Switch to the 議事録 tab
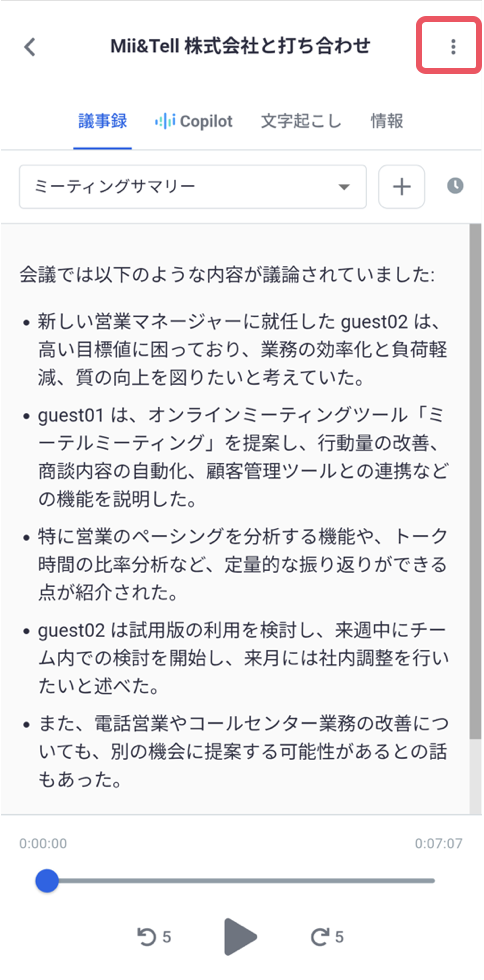The width and height of the screenshot is (484, 980). (x=103, y=121)
